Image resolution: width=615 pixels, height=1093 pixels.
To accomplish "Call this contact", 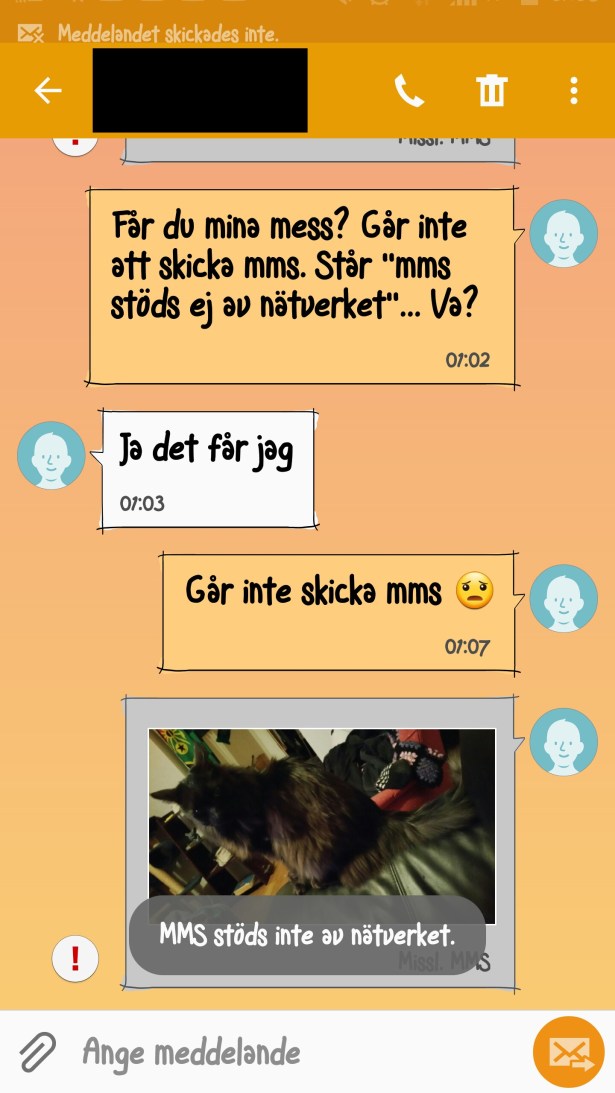I will (409, 91).
